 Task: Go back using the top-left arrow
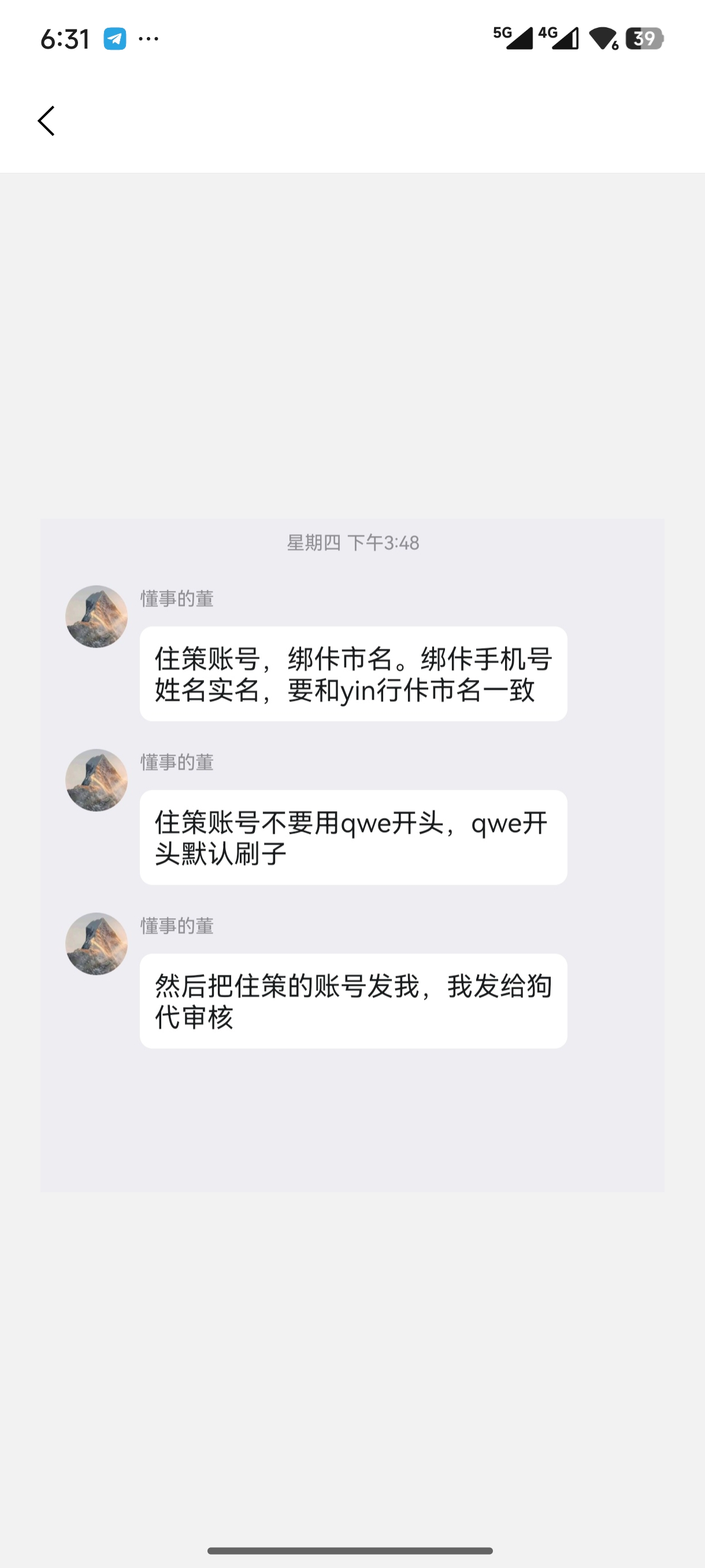[46, 120]
